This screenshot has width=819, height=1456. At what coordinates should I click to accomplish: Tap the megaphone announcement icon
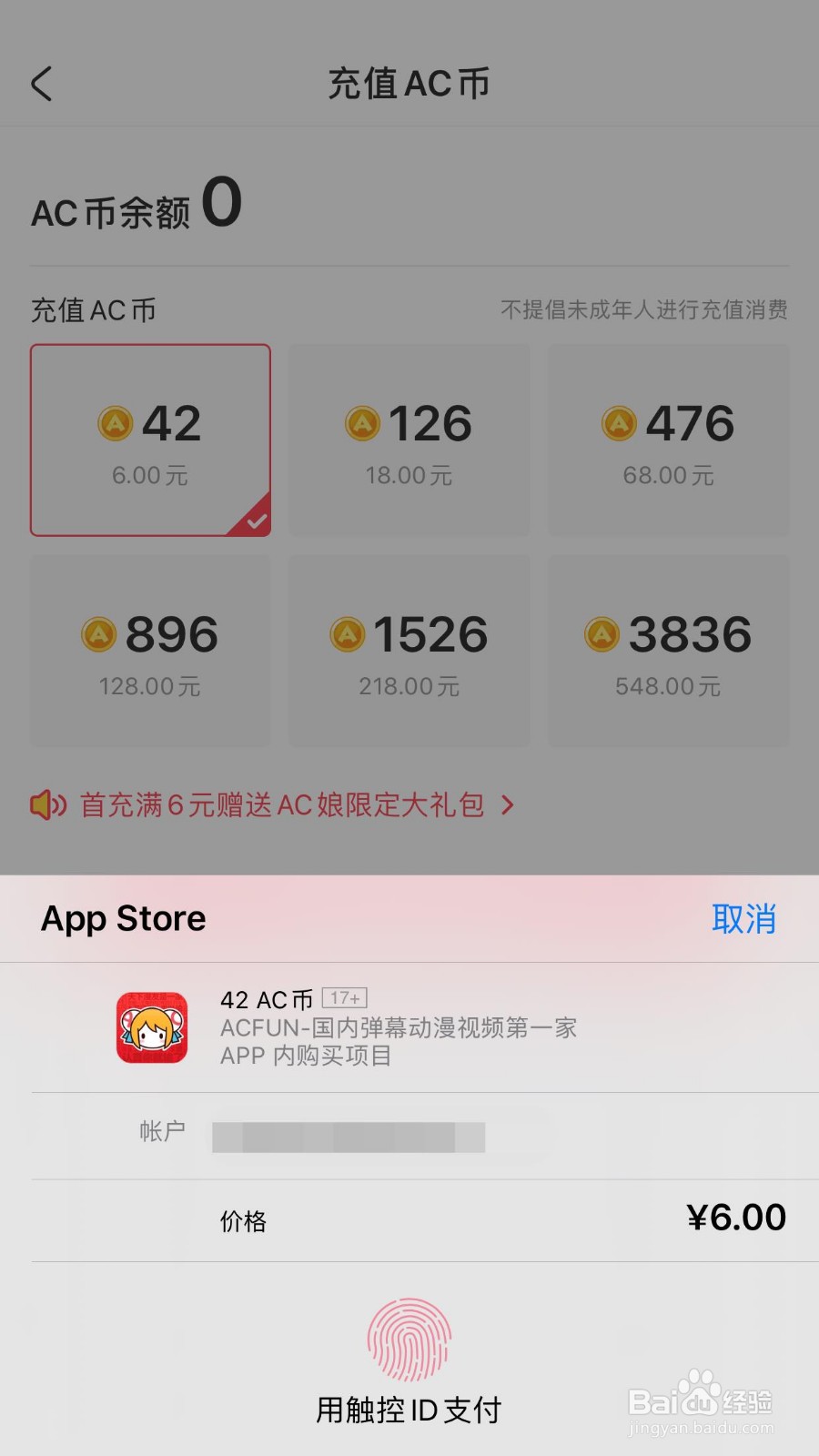[x=45, y=805]
